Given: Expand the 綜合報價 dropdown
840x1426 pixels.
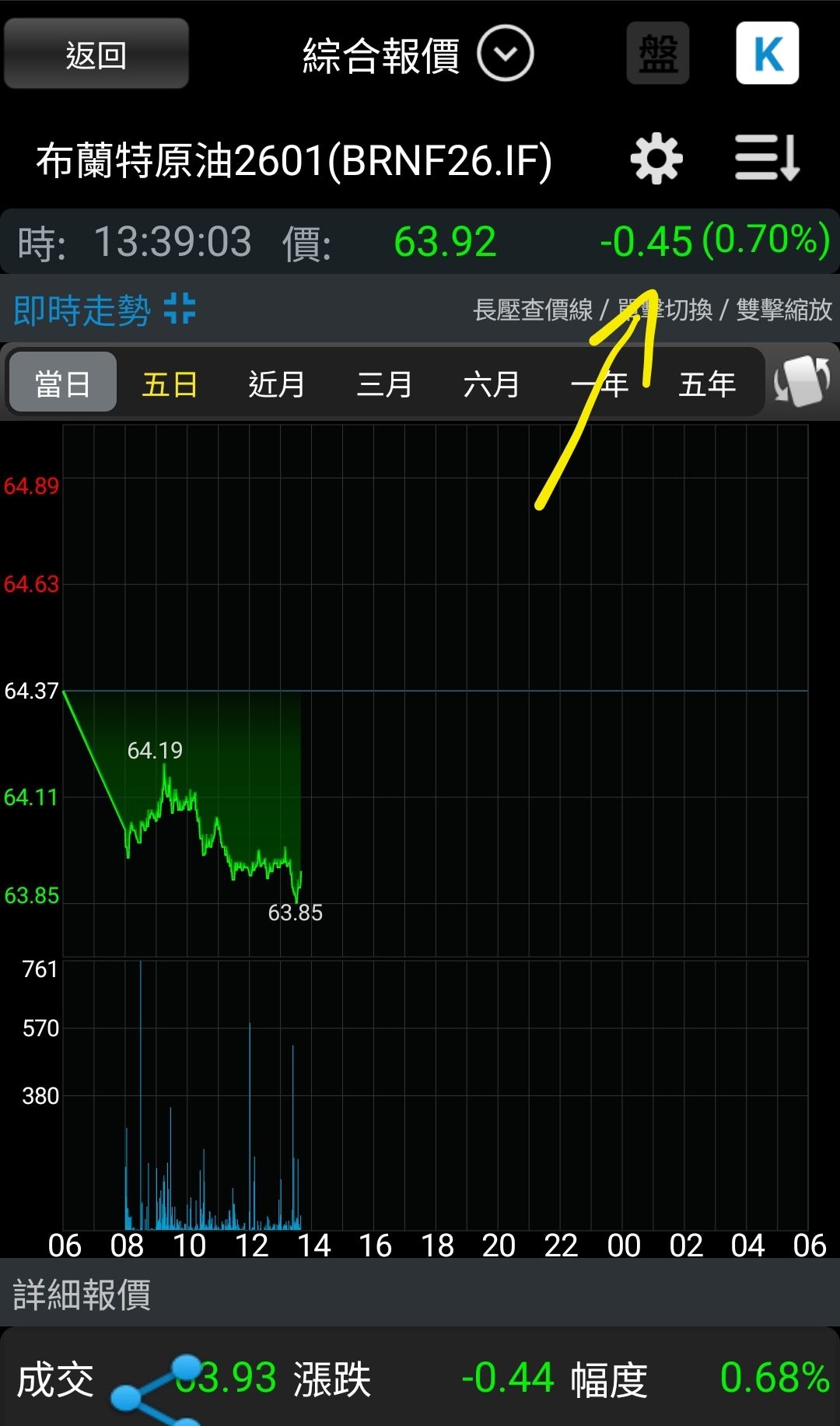Looking at the screenshot, I should tap(505, 54).
